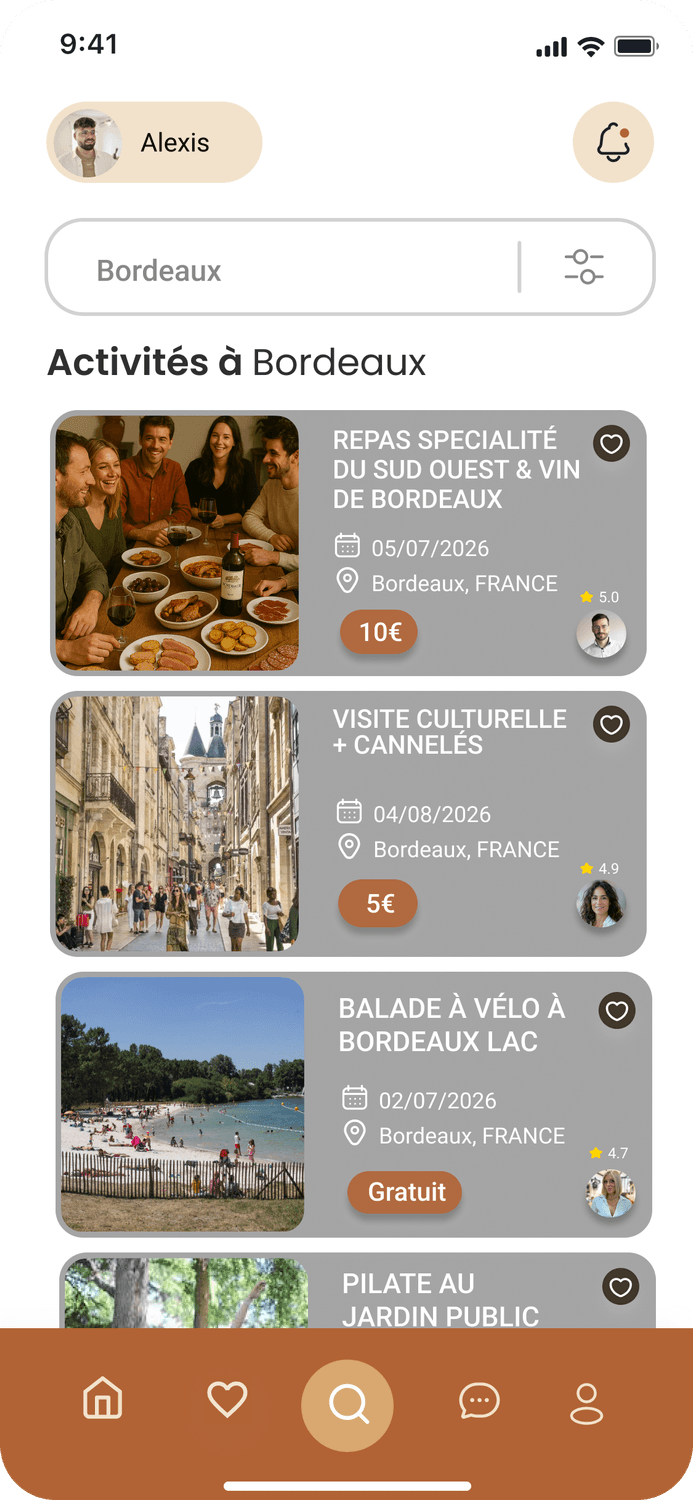View the host of the Balade à Vélo activity
The height and width of the screenshot is (1500, 693).
point(610,1193)
